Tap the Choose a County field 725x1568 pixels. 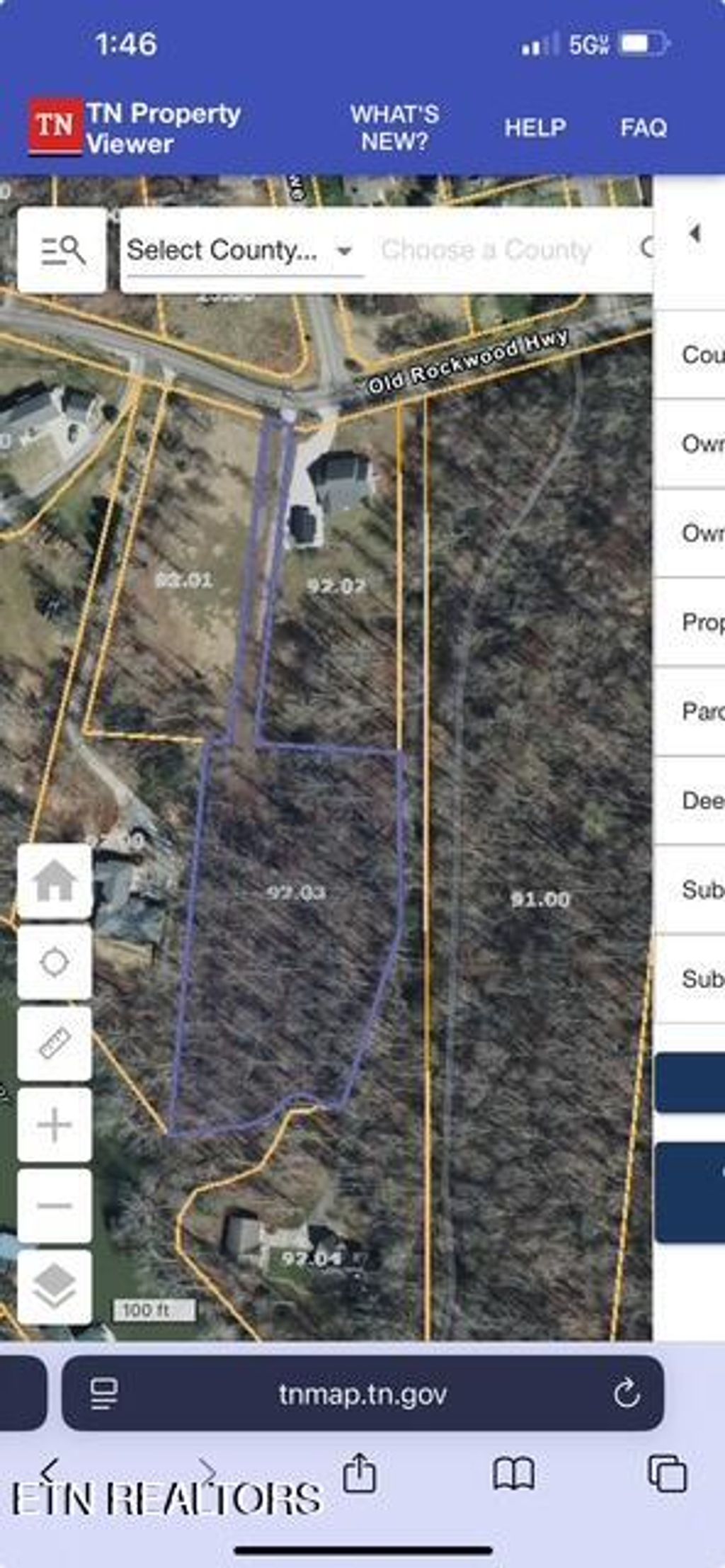486,250
